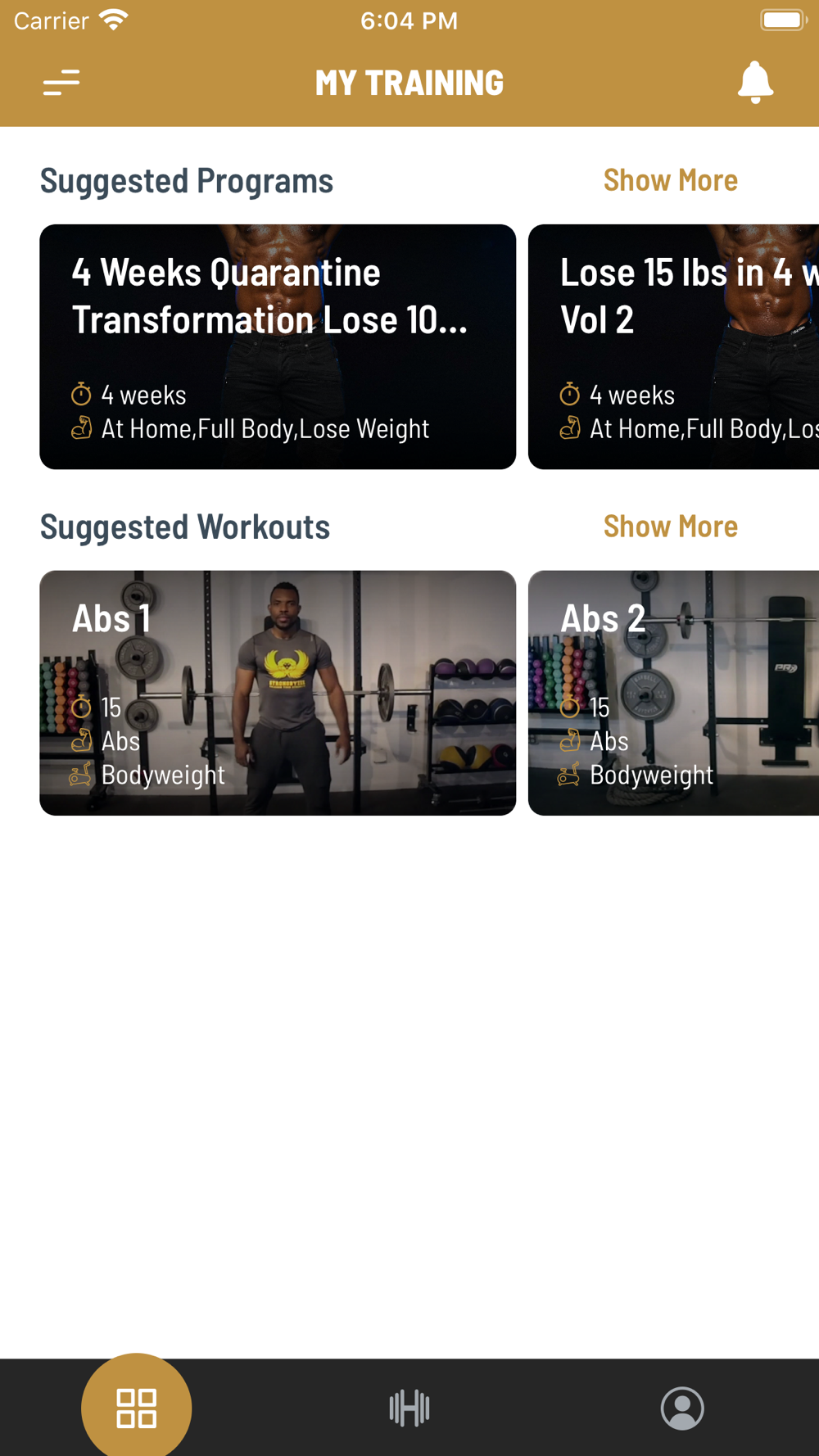Switch to the dumbbell workouts tab
Screen dimensions: 819x1456
(409, 1409)
